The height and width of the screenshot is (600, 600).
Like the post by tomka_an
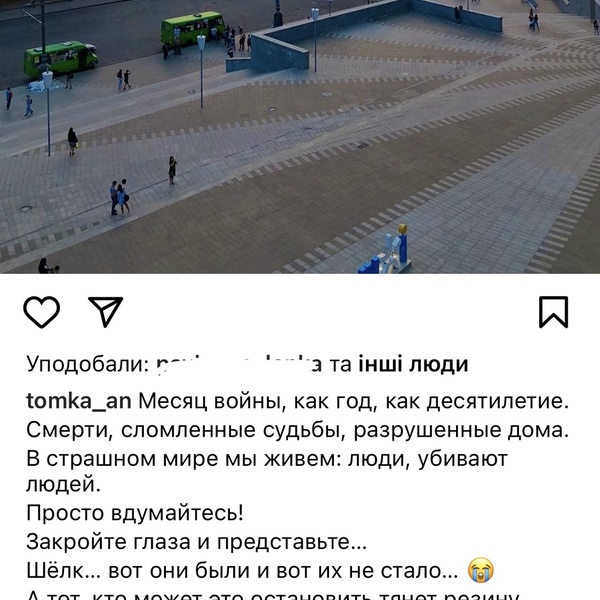click(42, 312)
